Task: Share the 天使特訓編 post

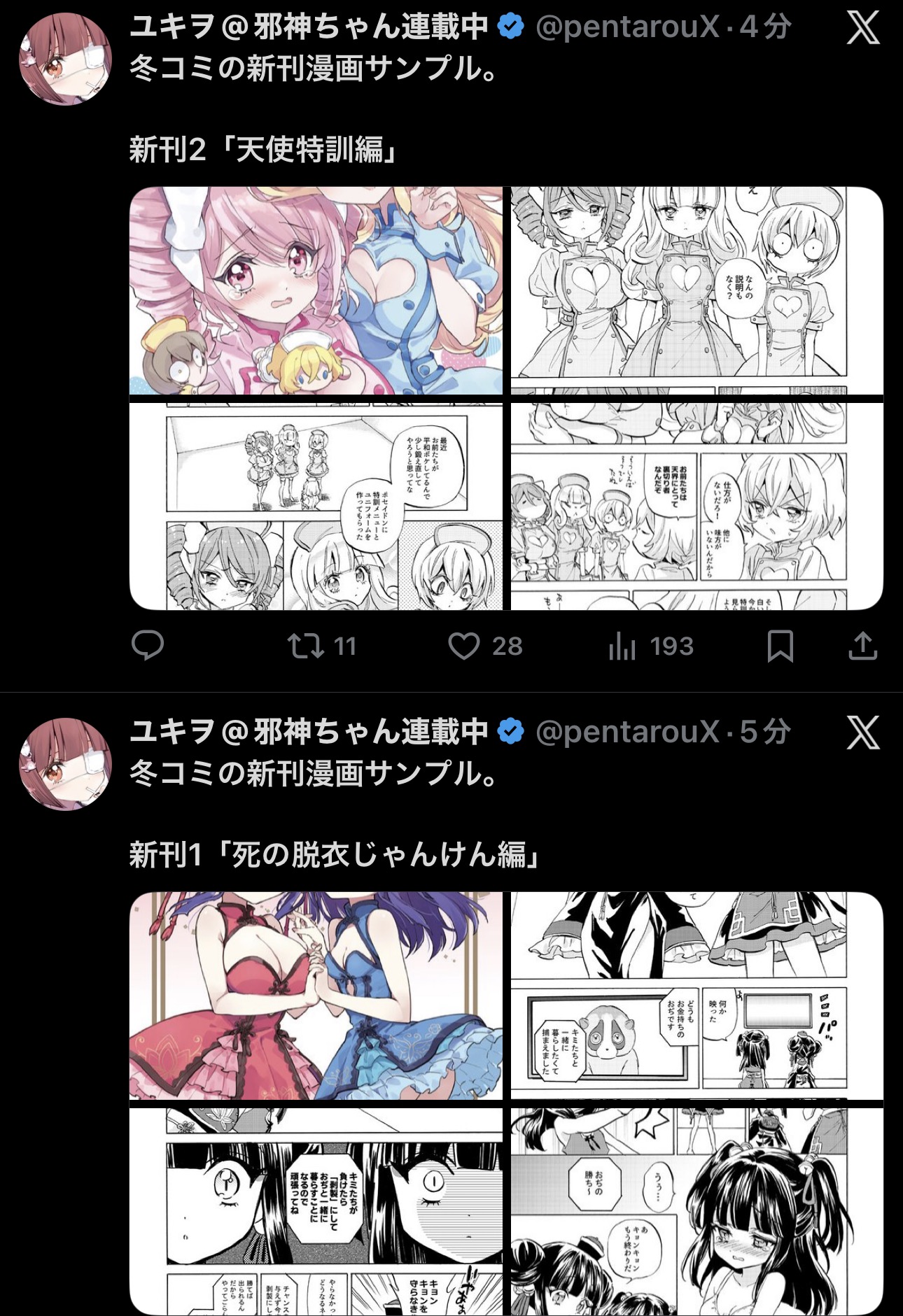Action: click(862, 646)
